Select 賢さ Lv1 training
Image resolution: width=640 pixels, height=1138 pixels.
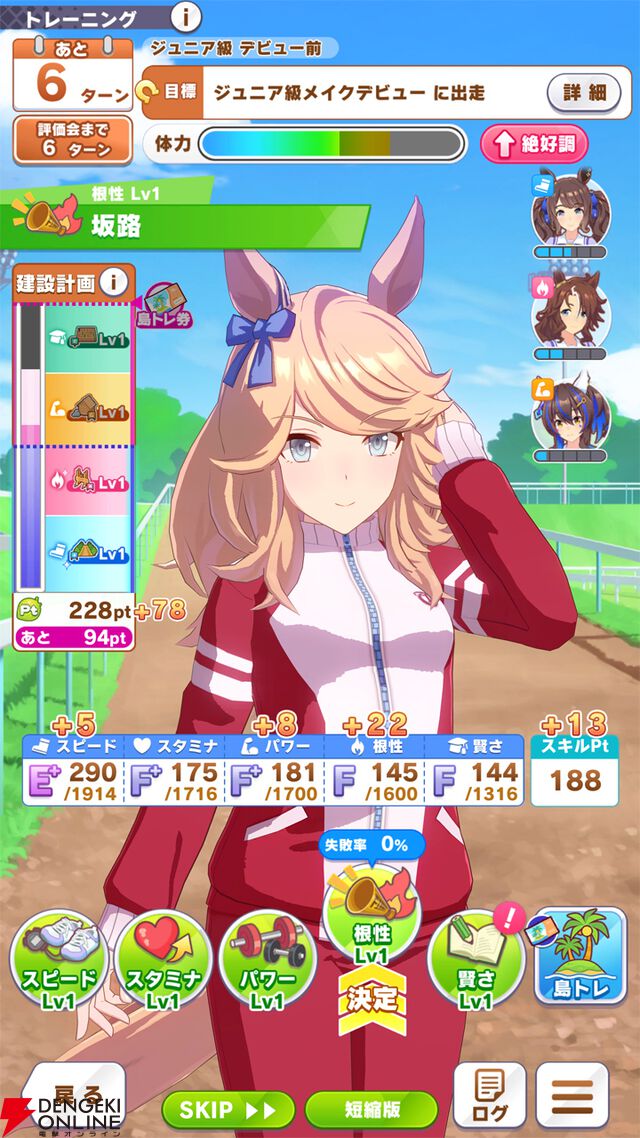coord(476,958)
